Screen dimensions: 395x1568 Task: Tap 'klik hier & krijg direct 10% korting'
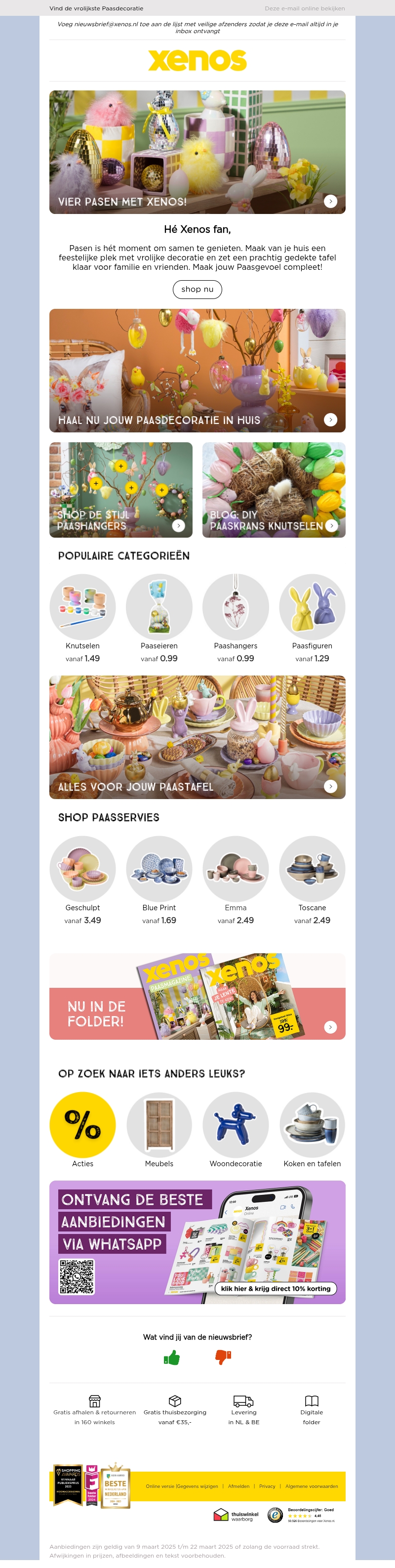pos(276,1289)
